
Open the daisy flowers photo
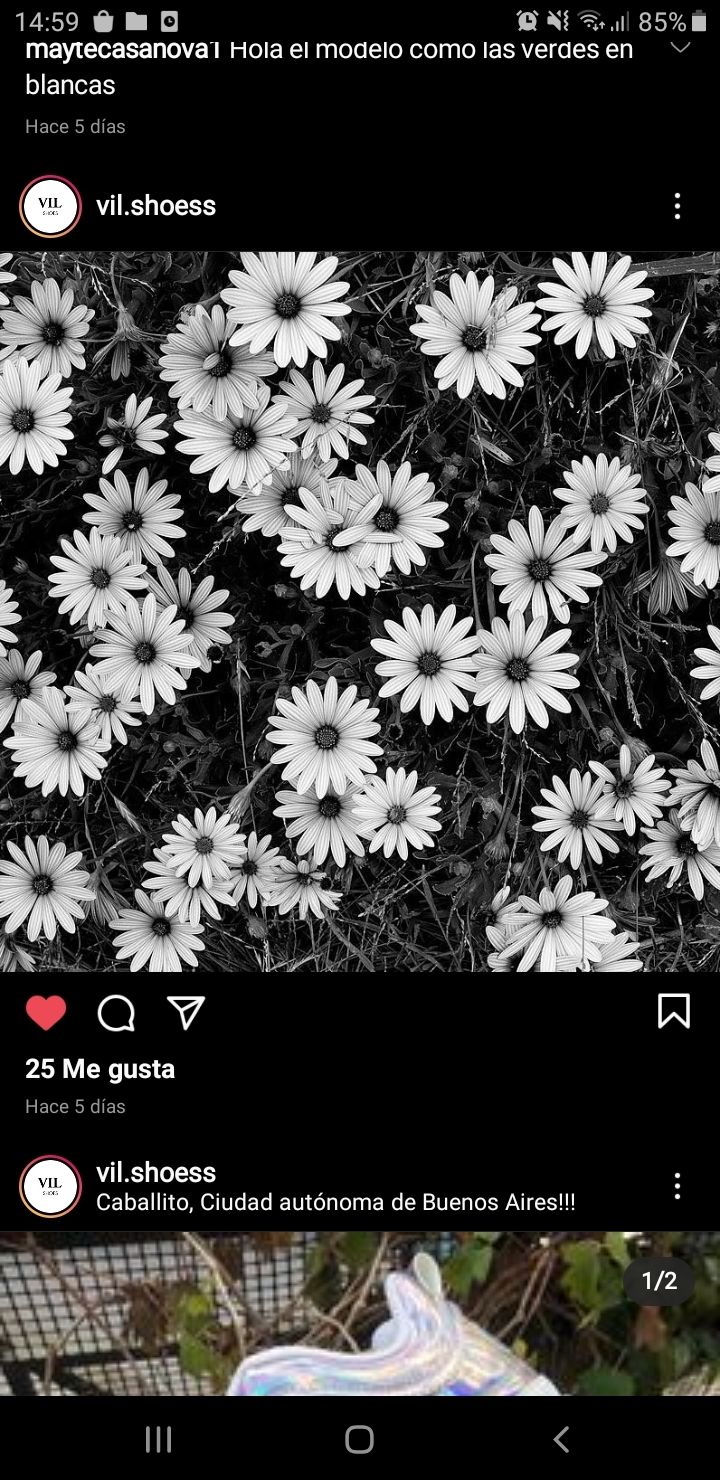[360, 611]
